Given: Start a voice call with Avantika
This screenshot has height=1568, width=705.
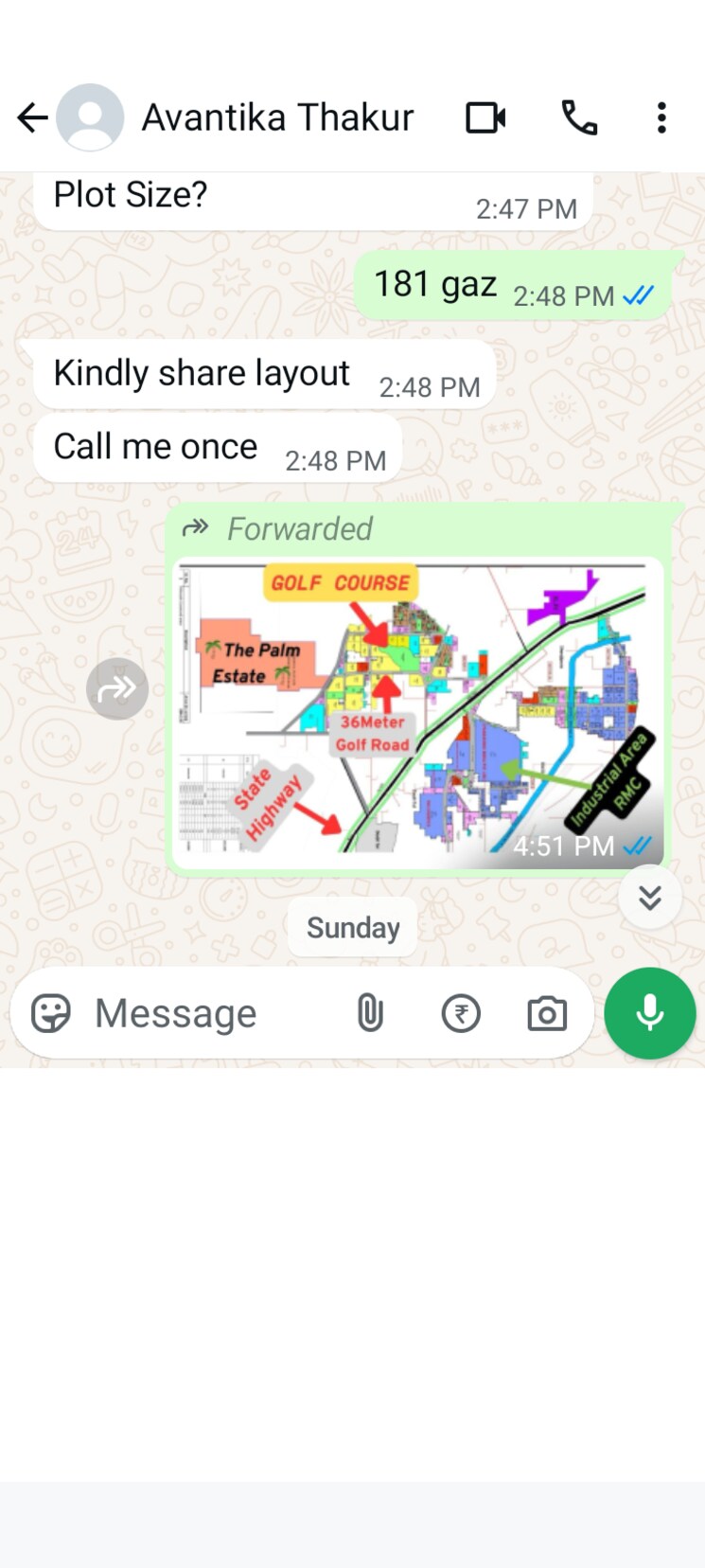Looking at the screenshot, I should pos(579,118).
